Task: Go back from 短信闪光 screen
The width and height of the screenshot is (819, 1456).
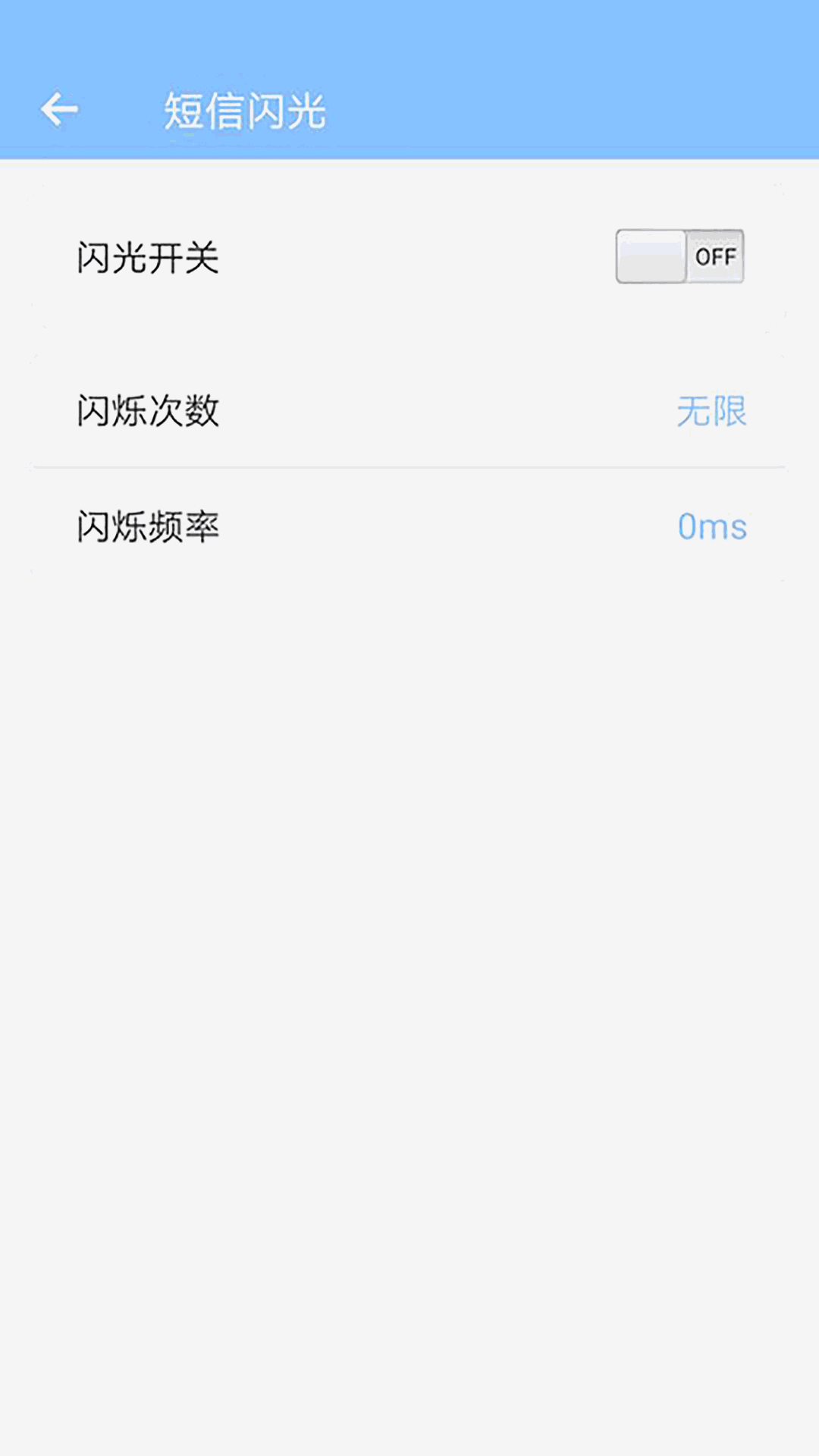Action: [x=59, y=110]
